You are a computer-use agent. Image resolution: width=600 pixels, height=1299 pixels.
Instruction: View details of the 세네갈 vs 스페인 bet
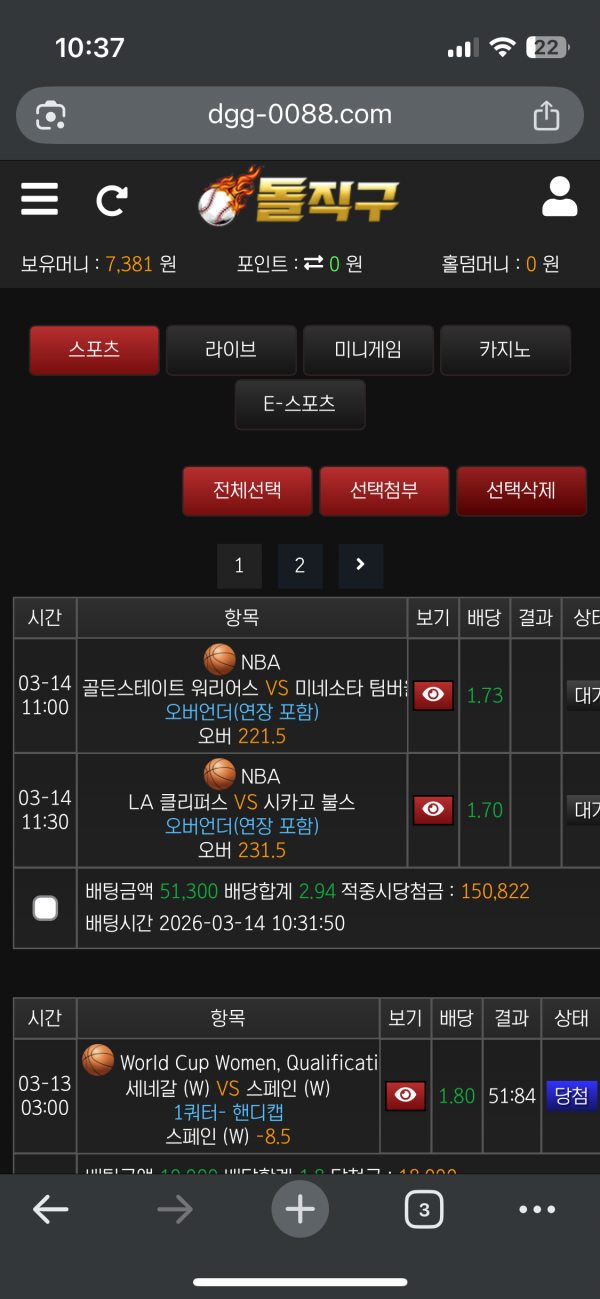click(x=405, y=1096)
